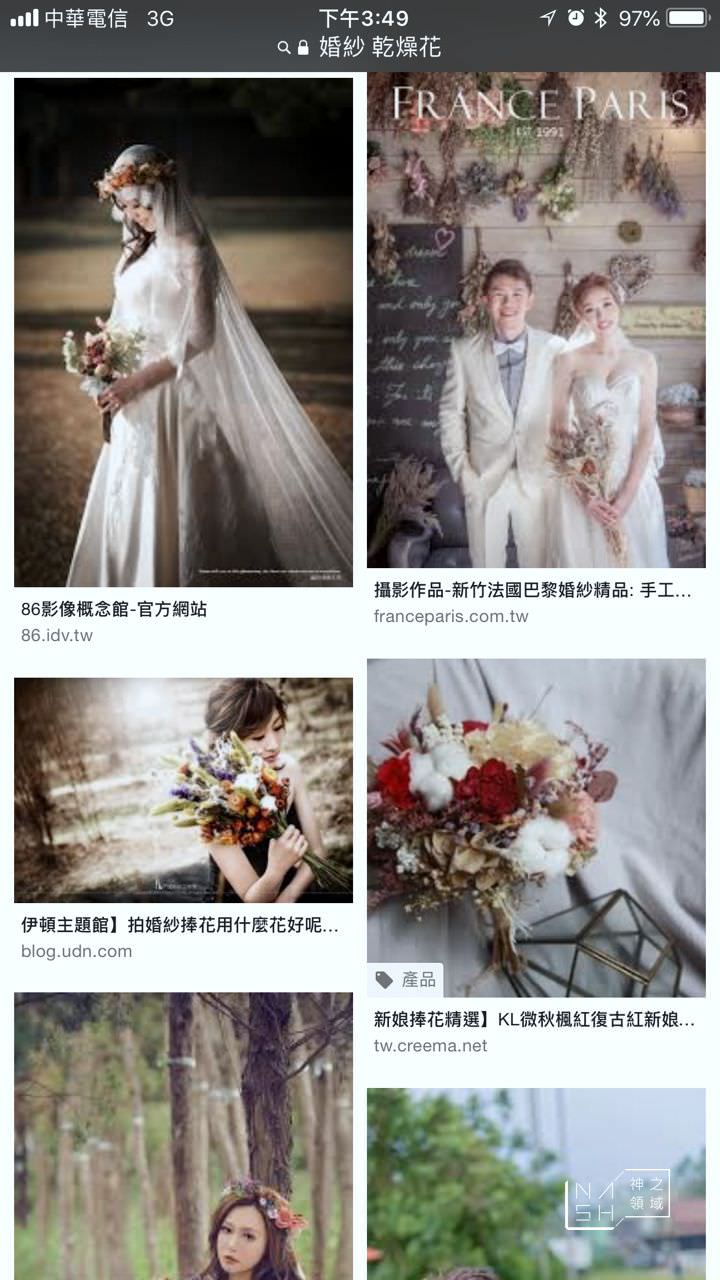
Task: Open the 86影像概念館 bride with veil image
Action: [x=183, y=332]
